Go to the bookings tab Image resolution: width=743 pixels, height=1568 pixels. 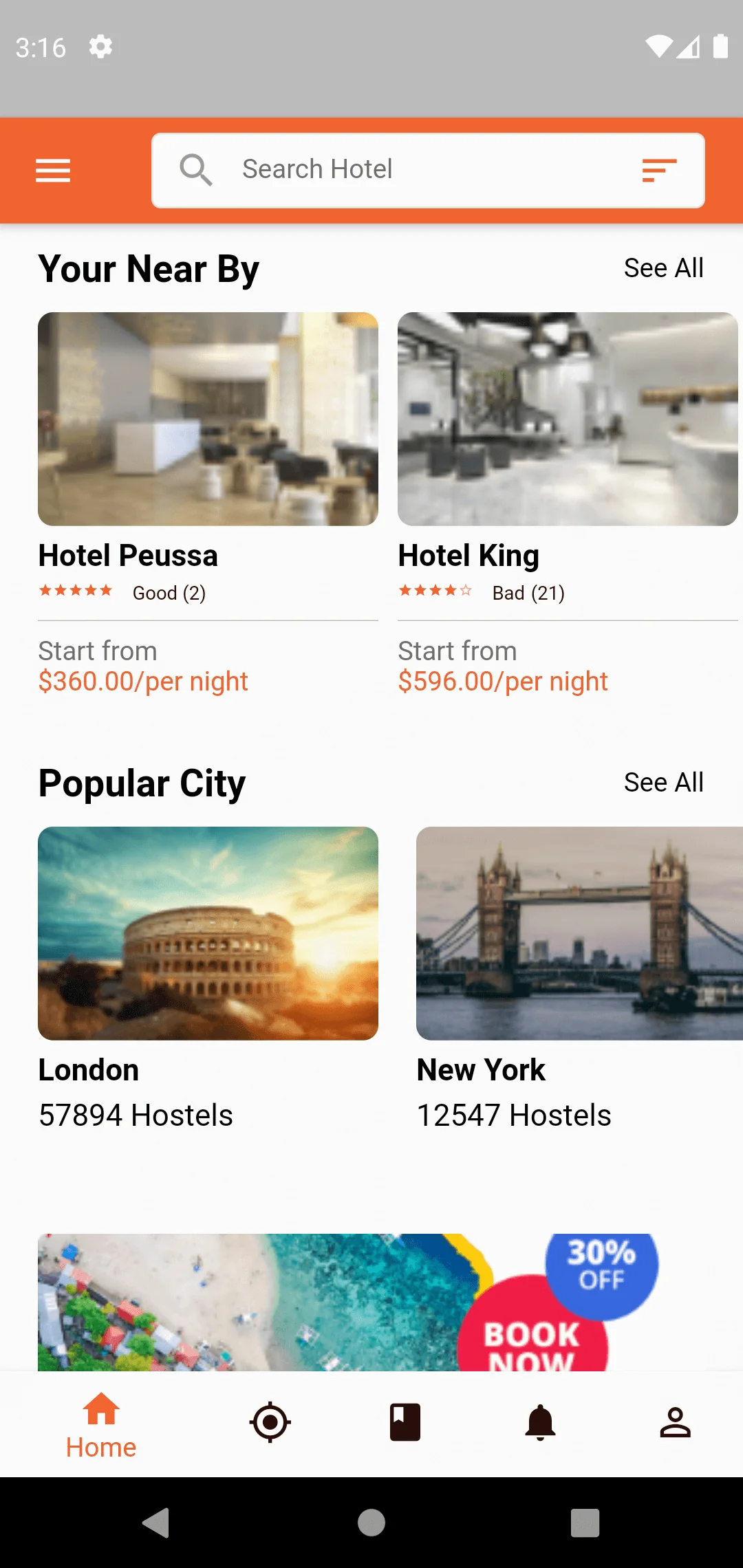click(405, 1422)
